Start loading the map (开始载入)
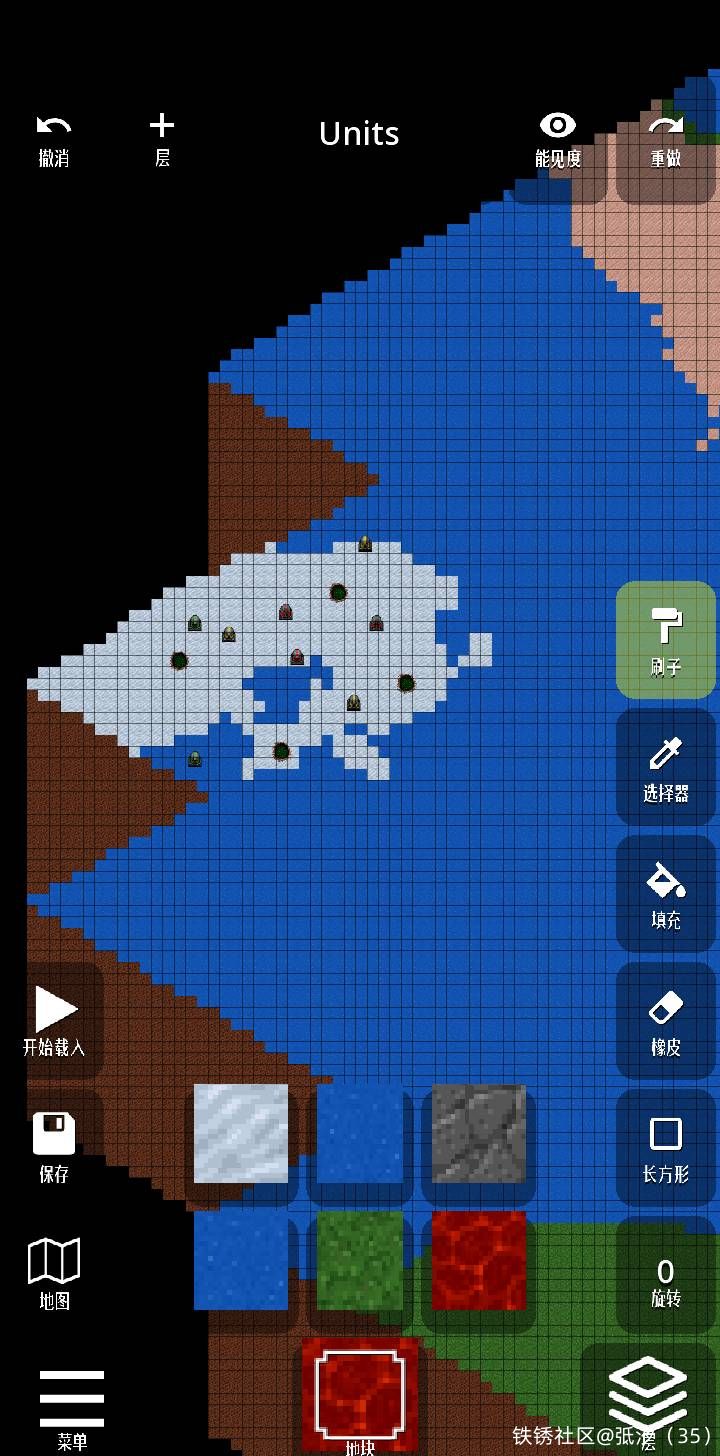 (x=54, y=1020)
